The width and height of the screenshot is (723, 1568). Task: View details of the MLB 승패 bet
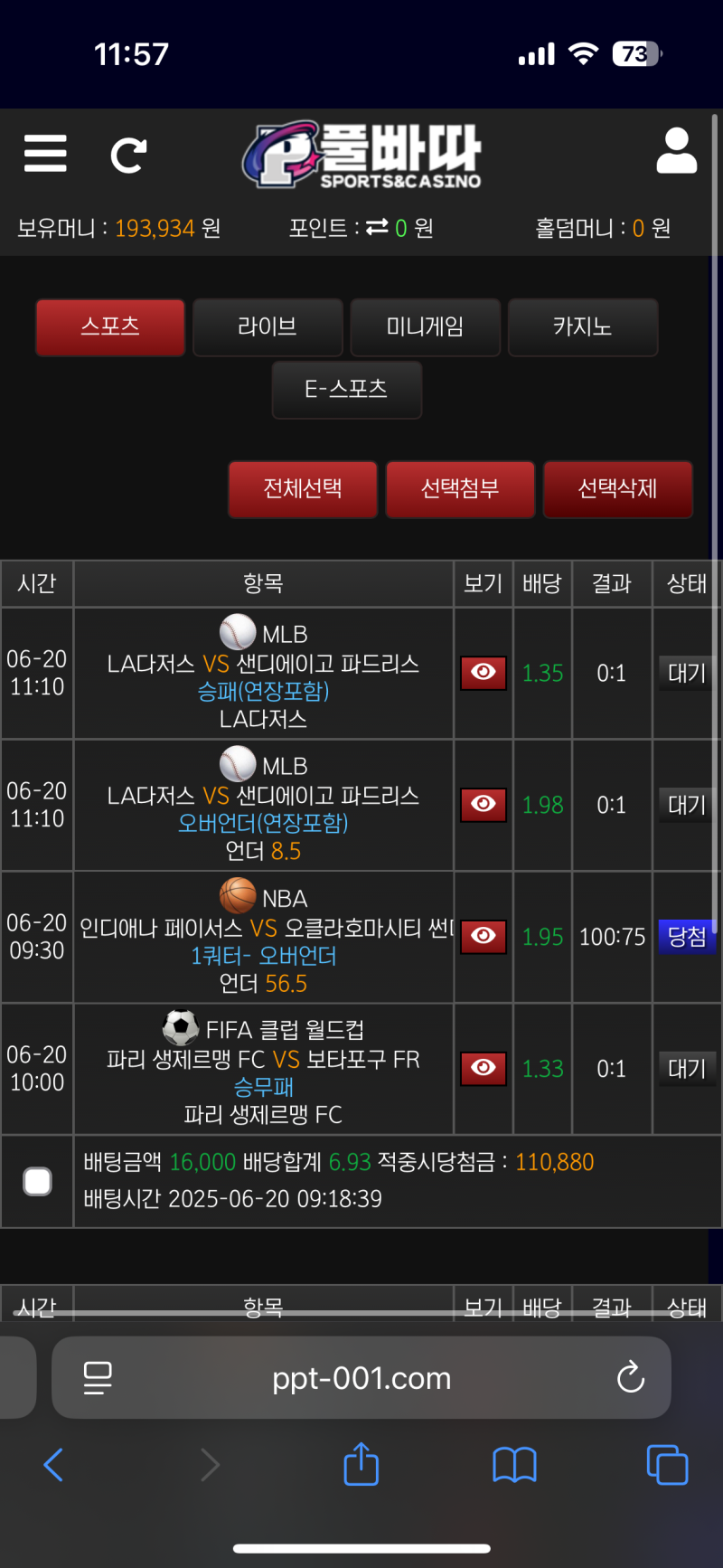pos(483,673)
